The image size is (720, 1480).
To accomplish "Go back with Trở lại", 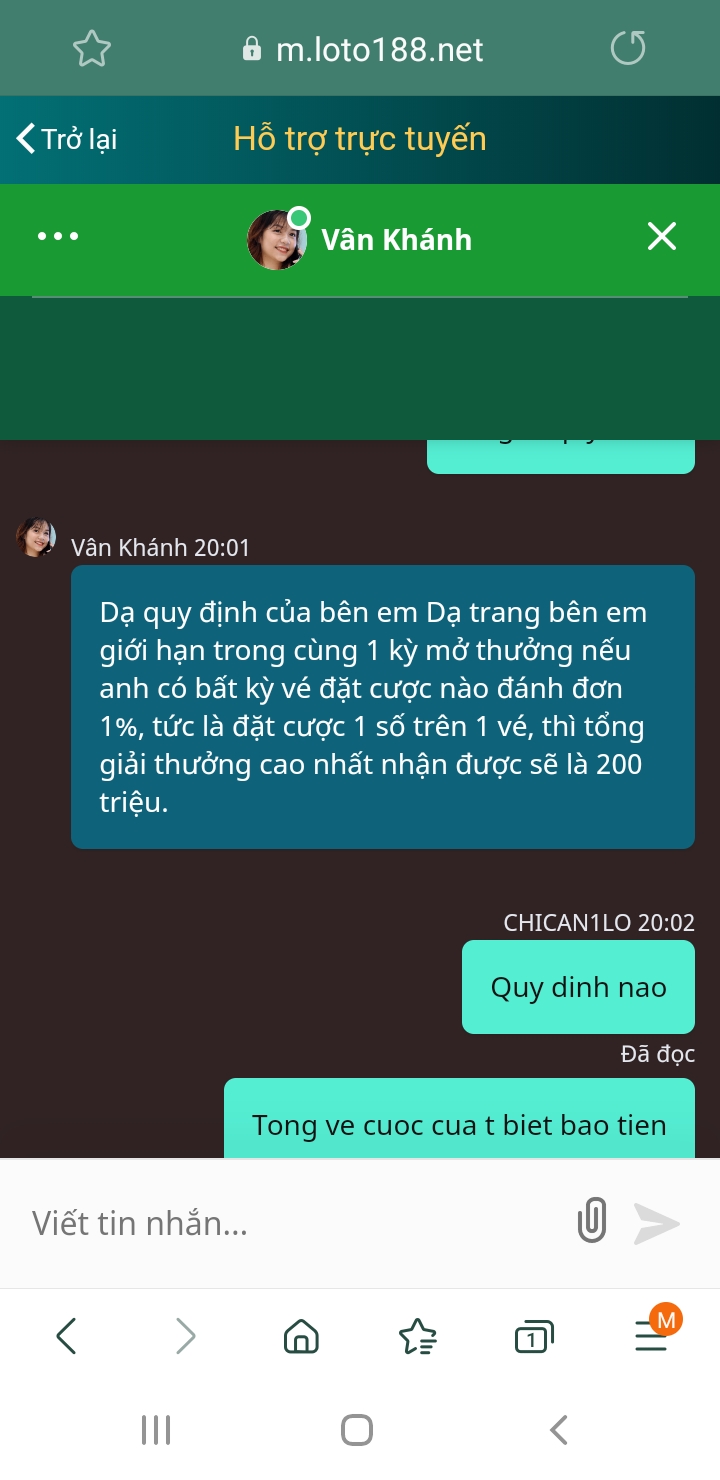I will coord(67,138).
